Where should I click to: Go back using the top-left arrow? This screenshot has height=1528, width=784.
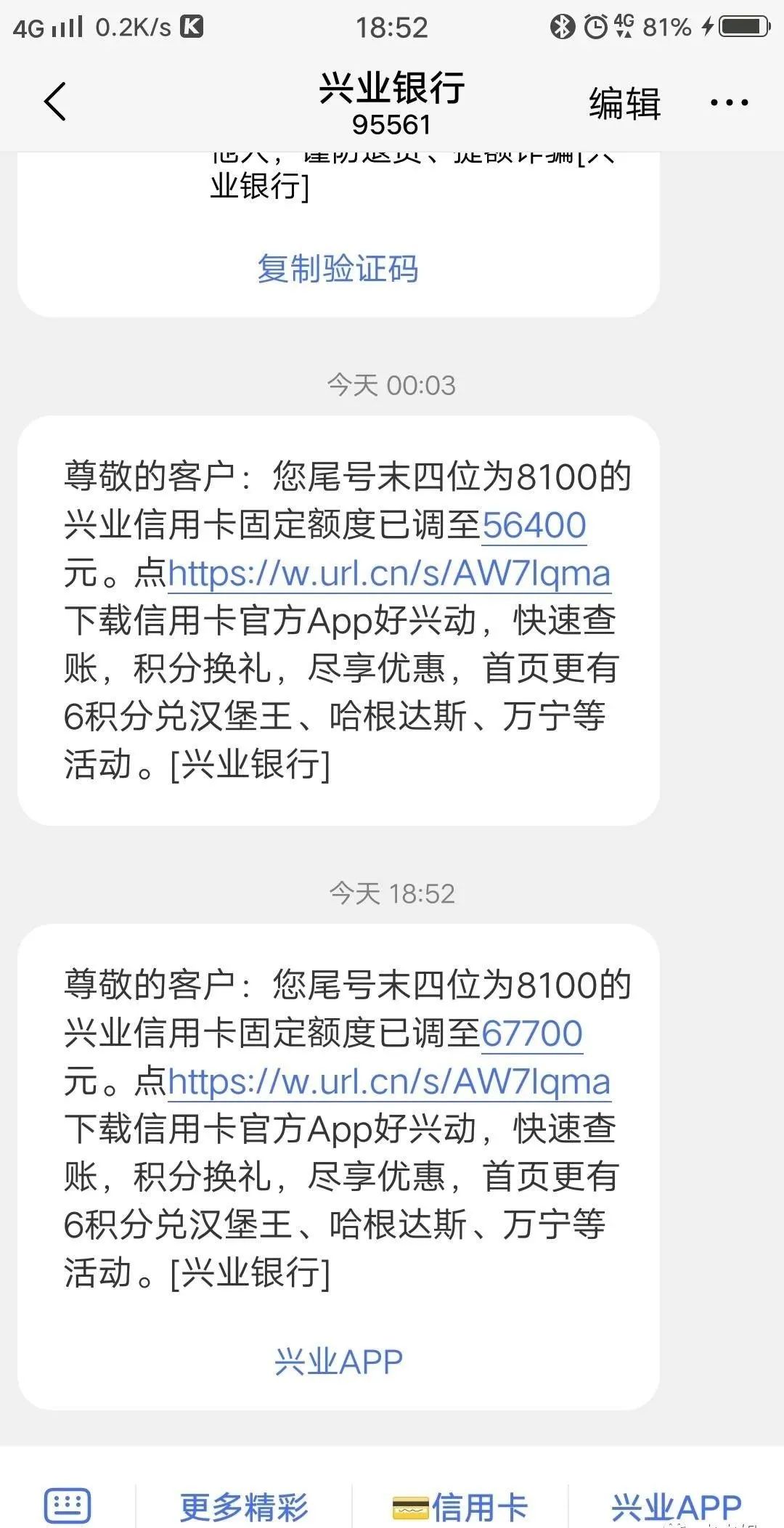click(55, 102)
